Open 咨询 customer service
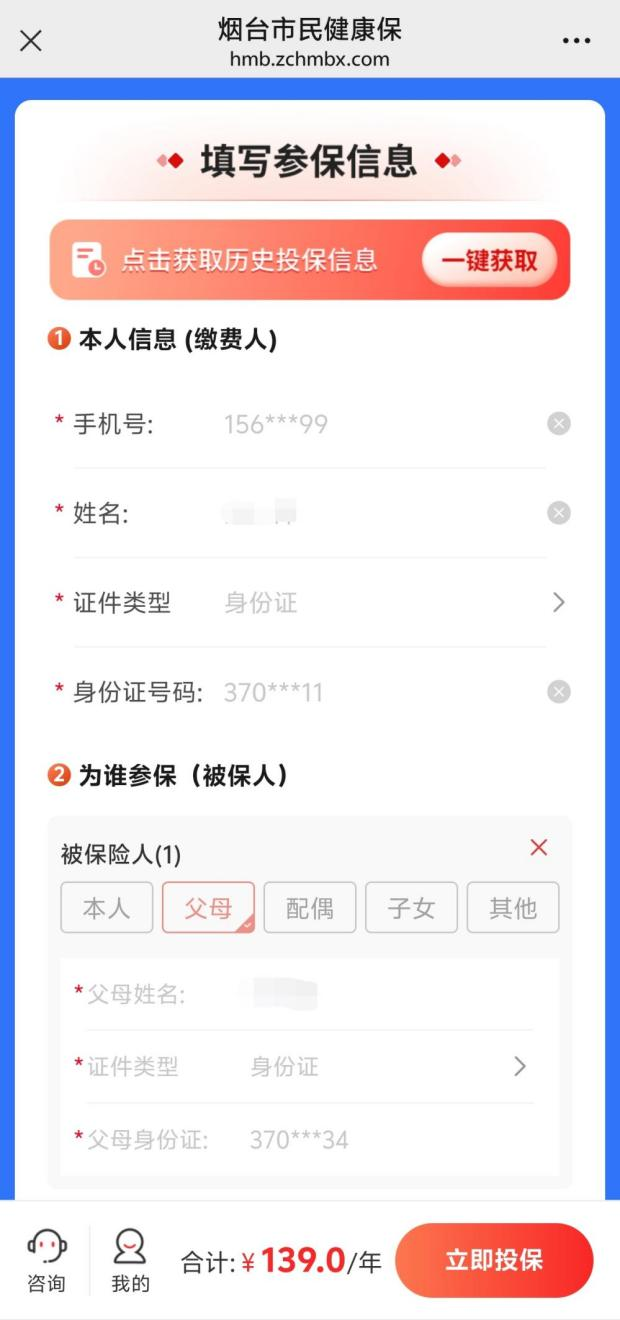The image size is (620, 1320). 46,1260
